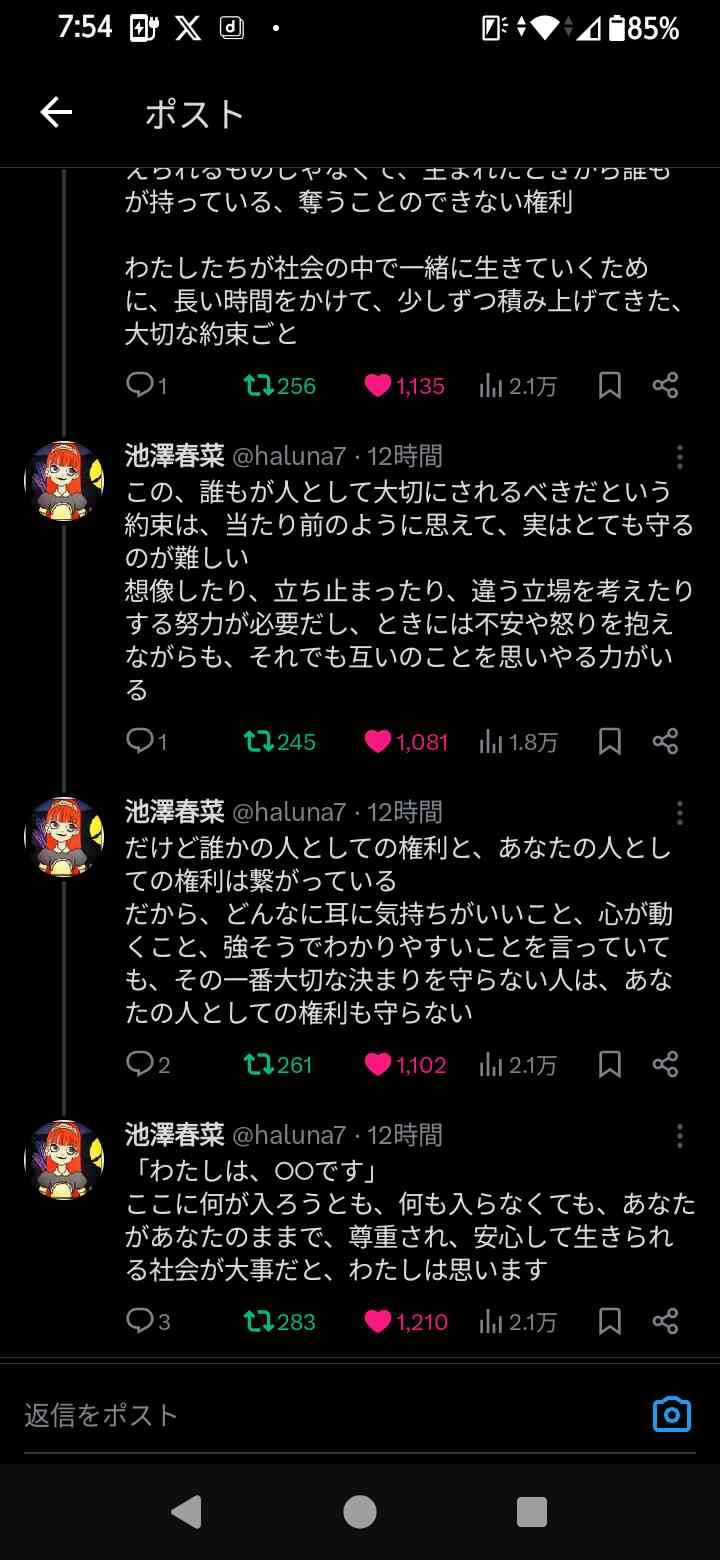Tap the 返信をポスト reply field
The image size is (720, 1560).
coord(300,1414)
